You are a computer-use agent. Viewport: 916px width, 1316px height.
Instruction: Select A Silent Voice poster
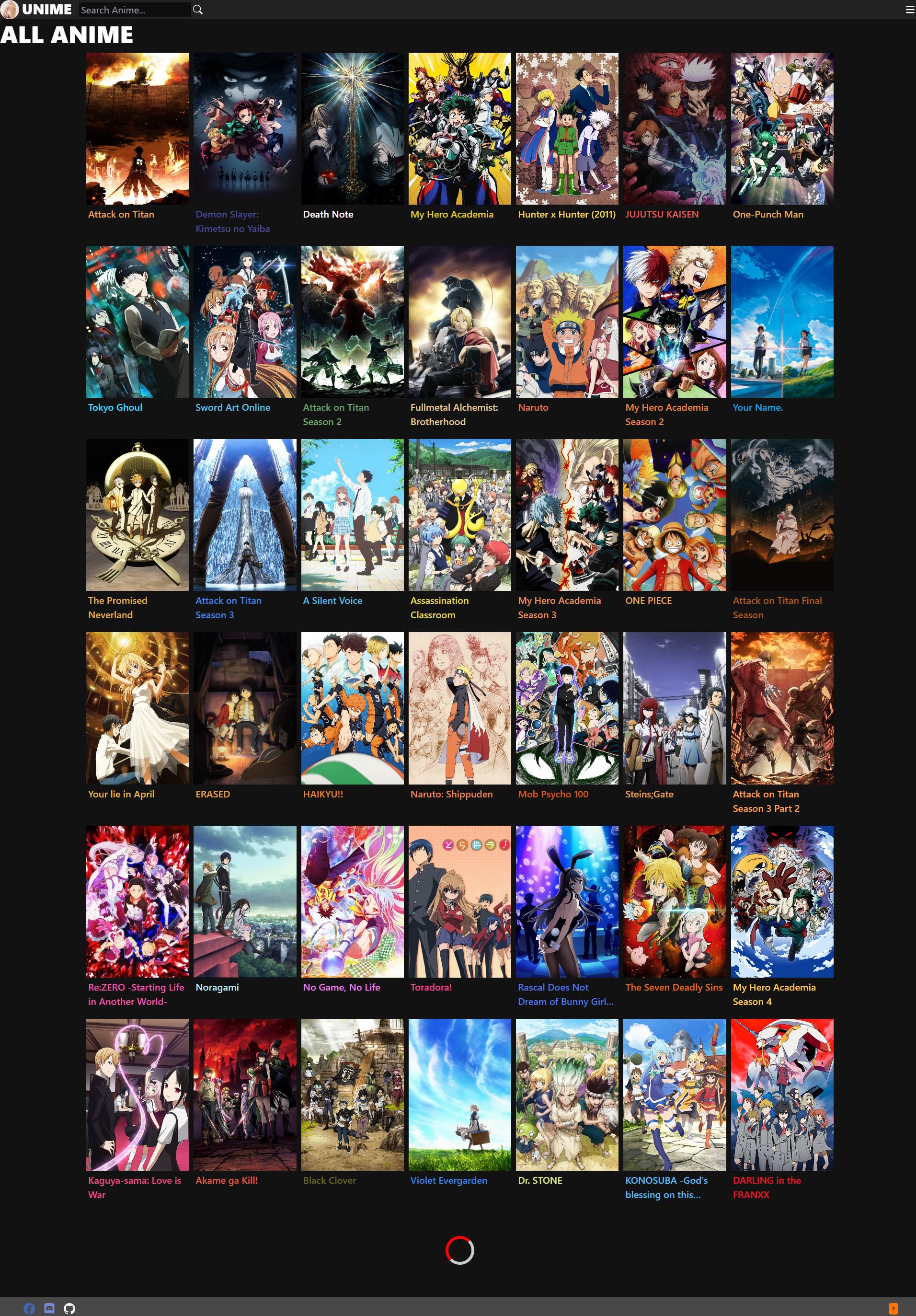tap(352, 515)
